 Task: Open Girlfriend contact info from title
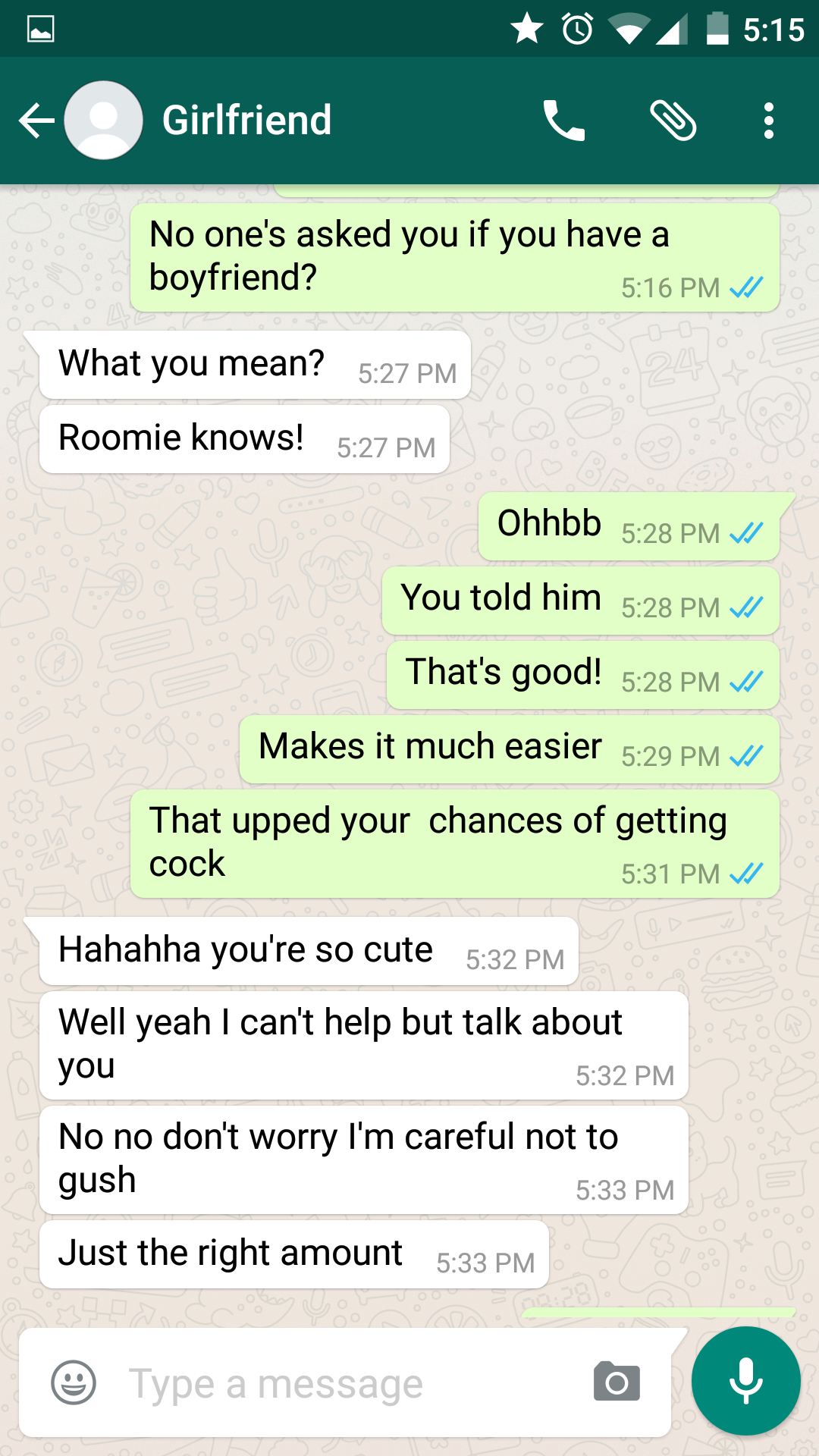tap(246, 121)
